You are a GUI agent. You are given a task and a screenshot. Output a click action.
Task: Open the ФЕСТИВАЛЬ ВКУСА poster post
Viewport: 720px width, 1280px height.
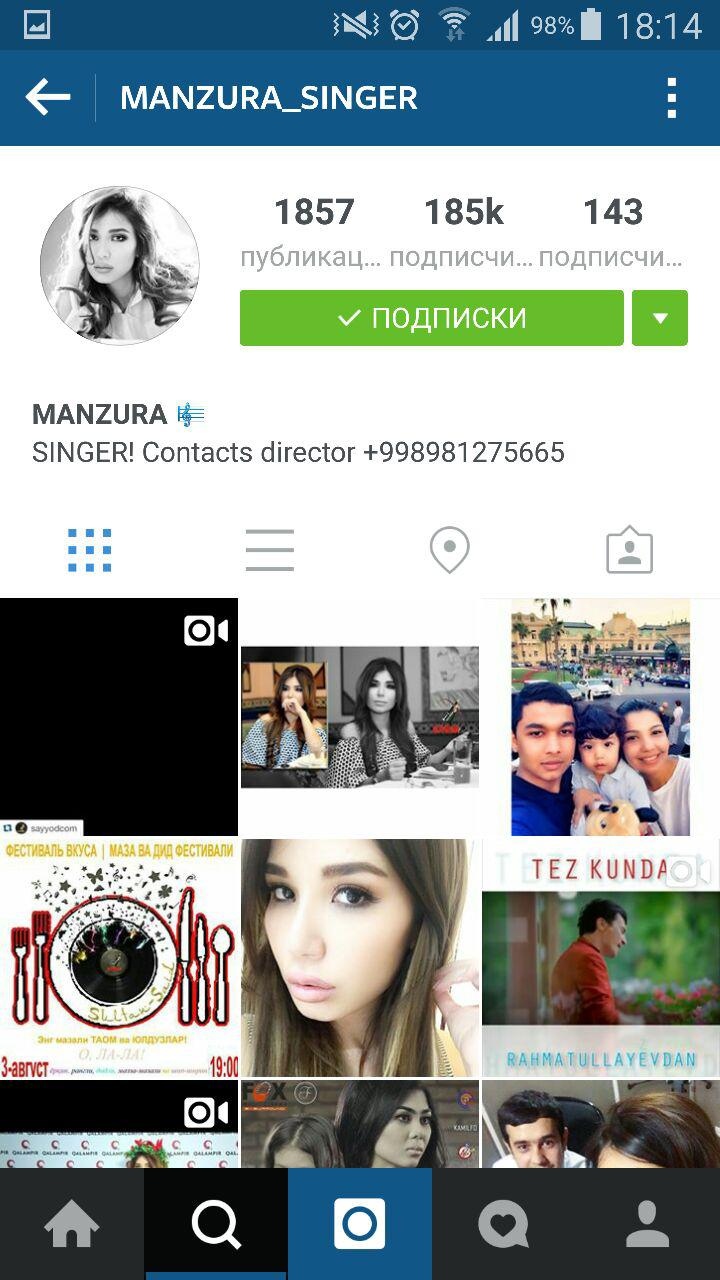(118, 958)
